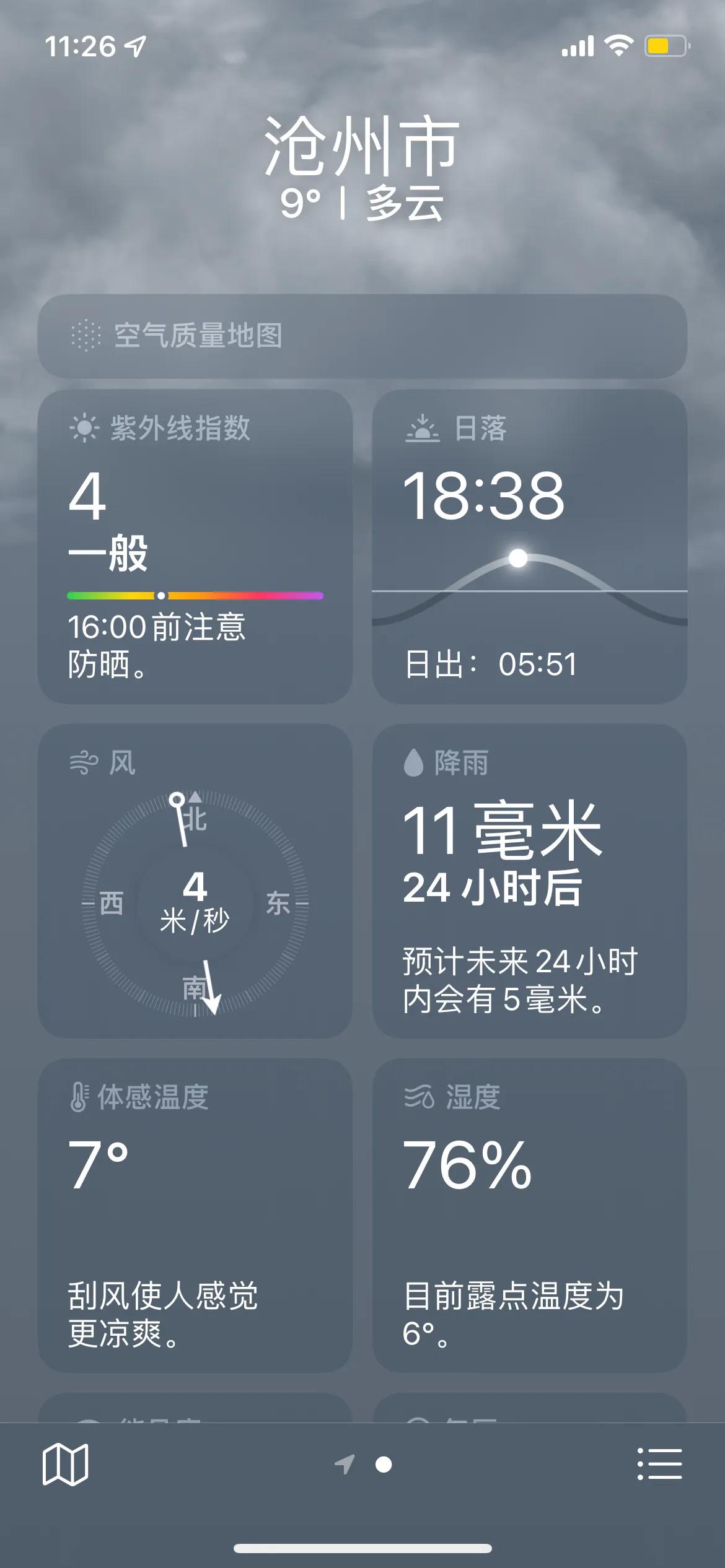725x1568 pixels.
Task: View the 体感温度 card details
Action: point(195,1215)
